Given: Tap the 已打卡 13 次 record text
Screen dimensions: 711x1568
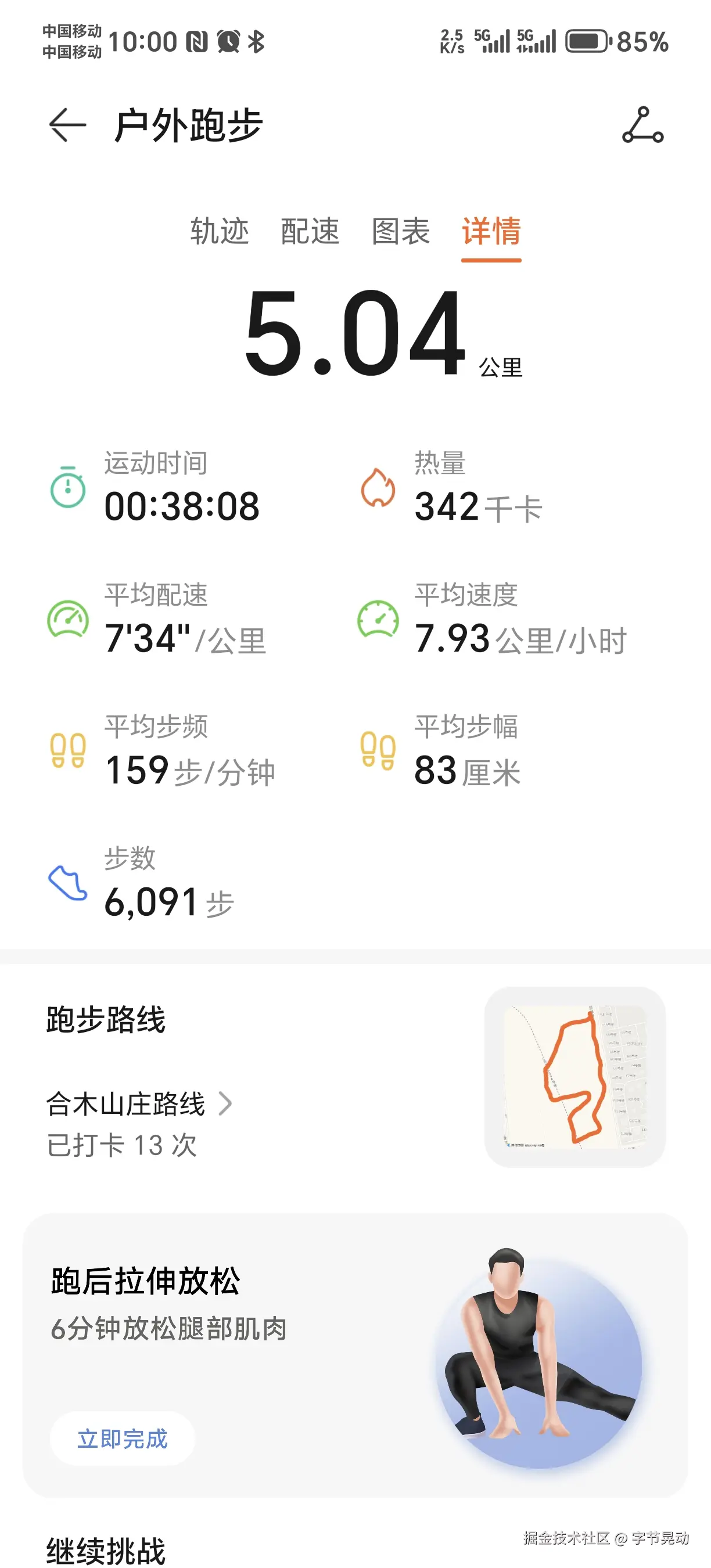Looking at the screenshot, I should point(122,1146).
